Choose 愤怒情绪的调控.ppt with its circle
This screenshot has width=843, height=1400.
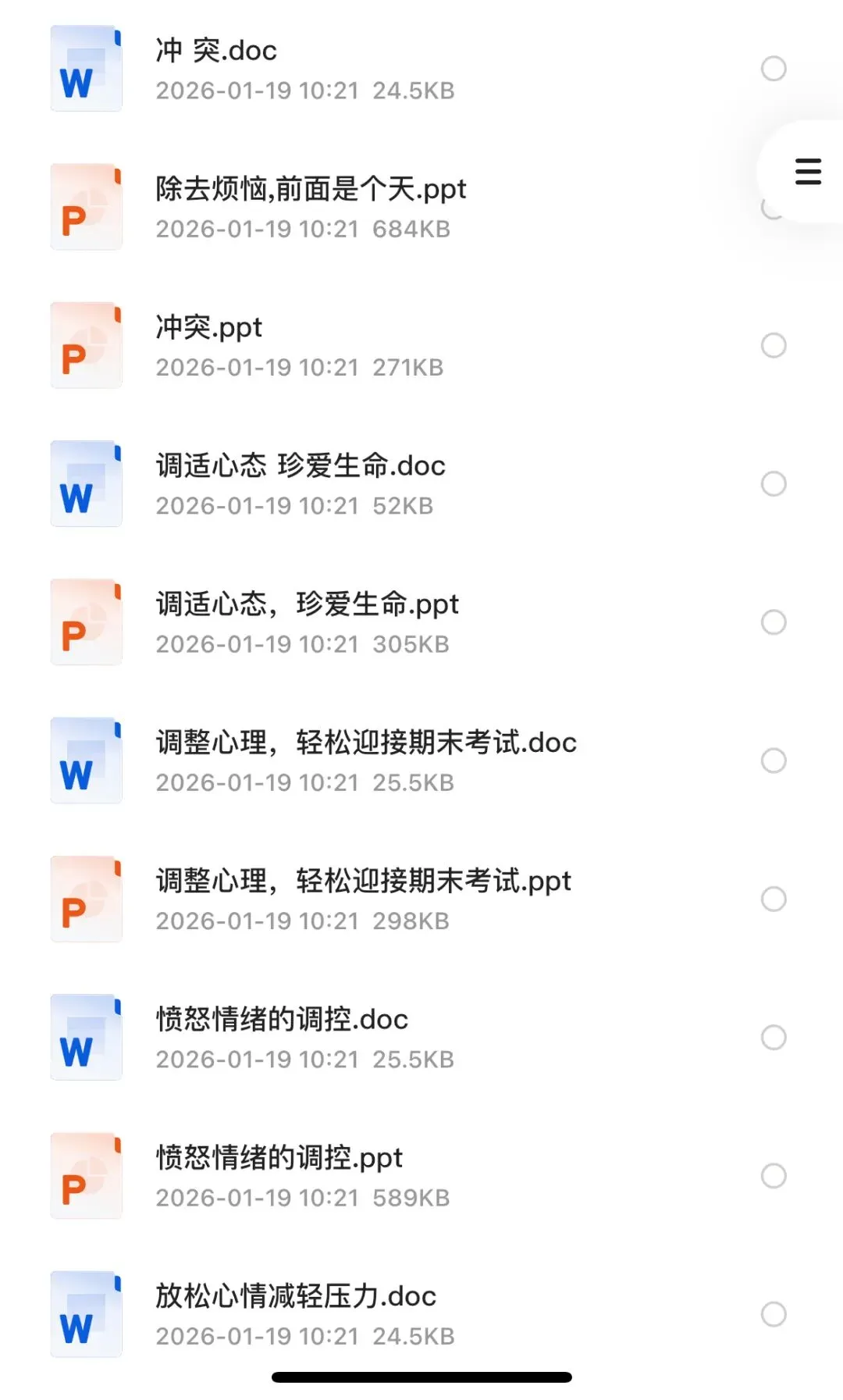tap(774, 1176)
